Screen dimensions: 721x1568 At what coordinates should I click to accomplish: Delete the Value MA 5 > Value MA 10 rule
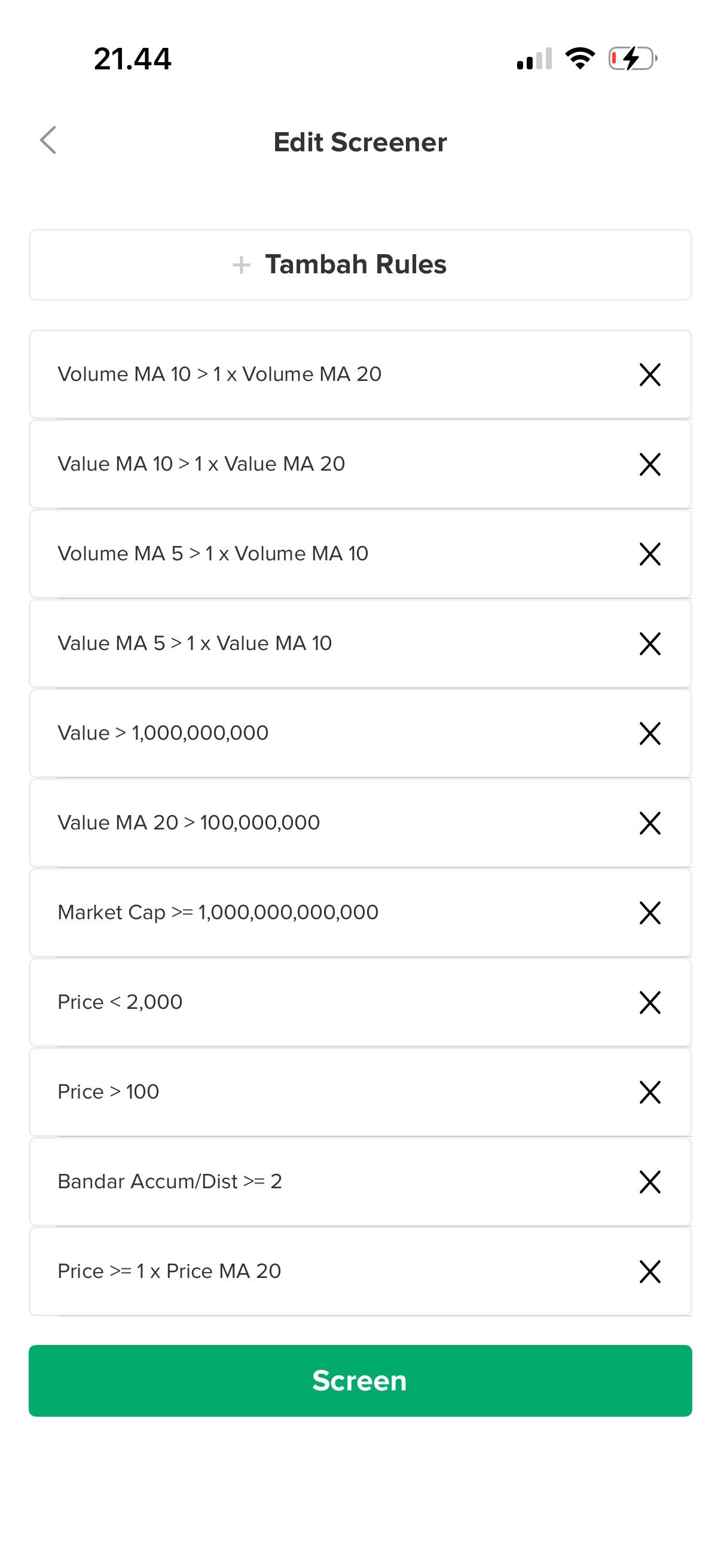650,643
